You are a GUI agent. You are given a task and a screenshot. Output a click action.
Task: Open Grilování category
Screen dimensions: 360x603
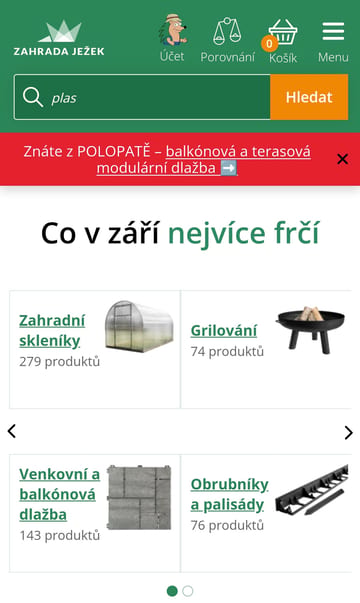coord(224,330)
